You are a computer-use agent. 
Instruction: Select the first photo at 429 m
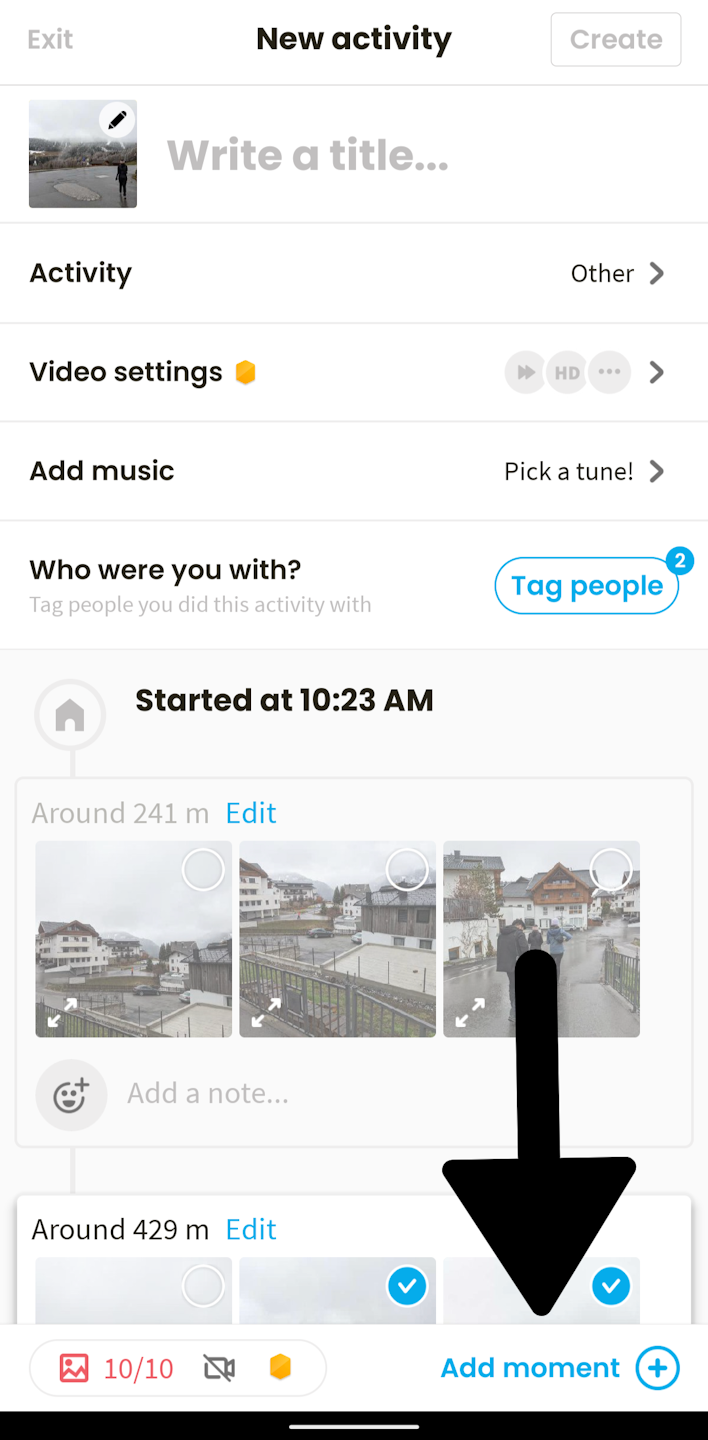[x=203, y=1288]
